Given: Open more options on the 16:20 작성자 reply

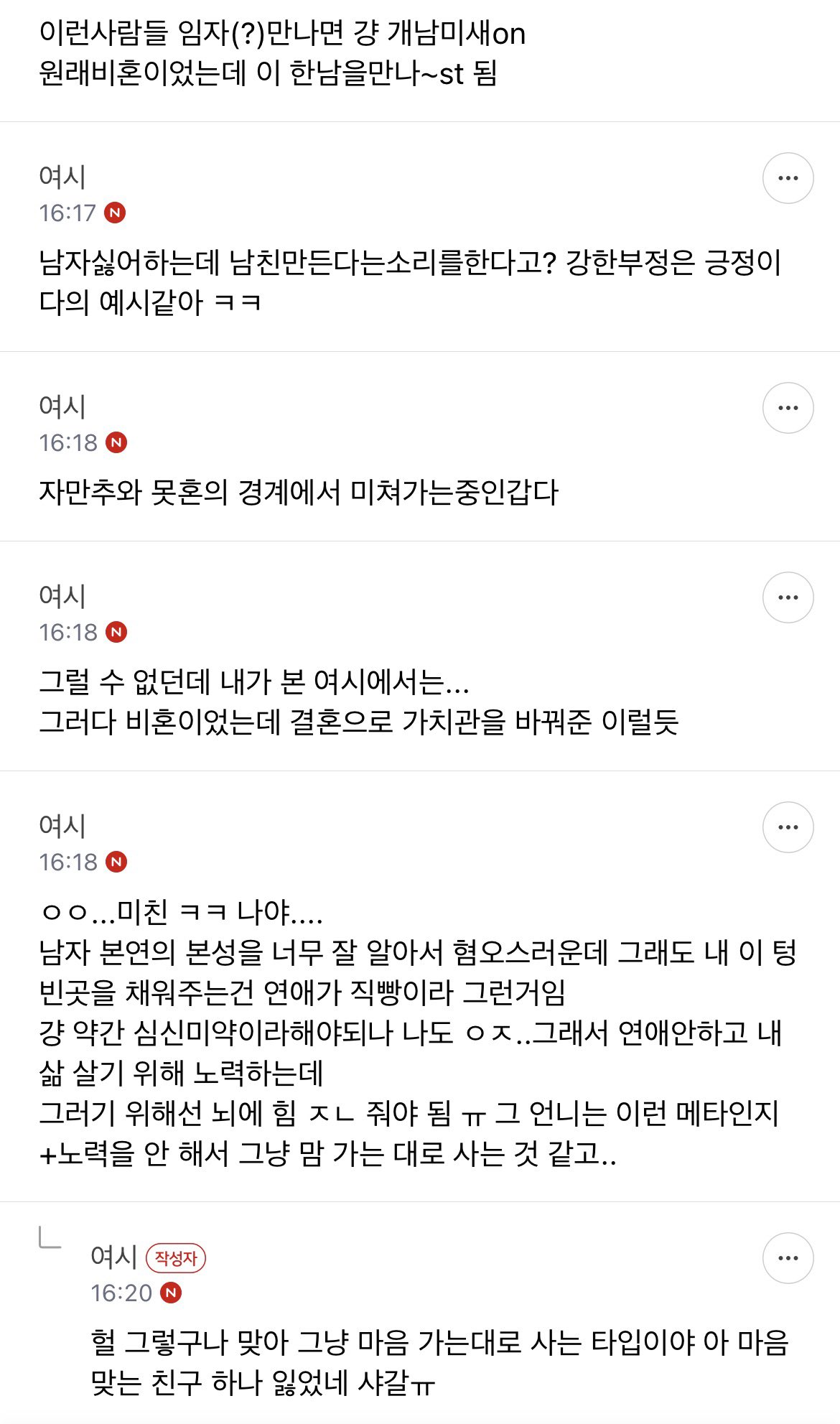Looking at the screenshot, I should click(788, 1258).
